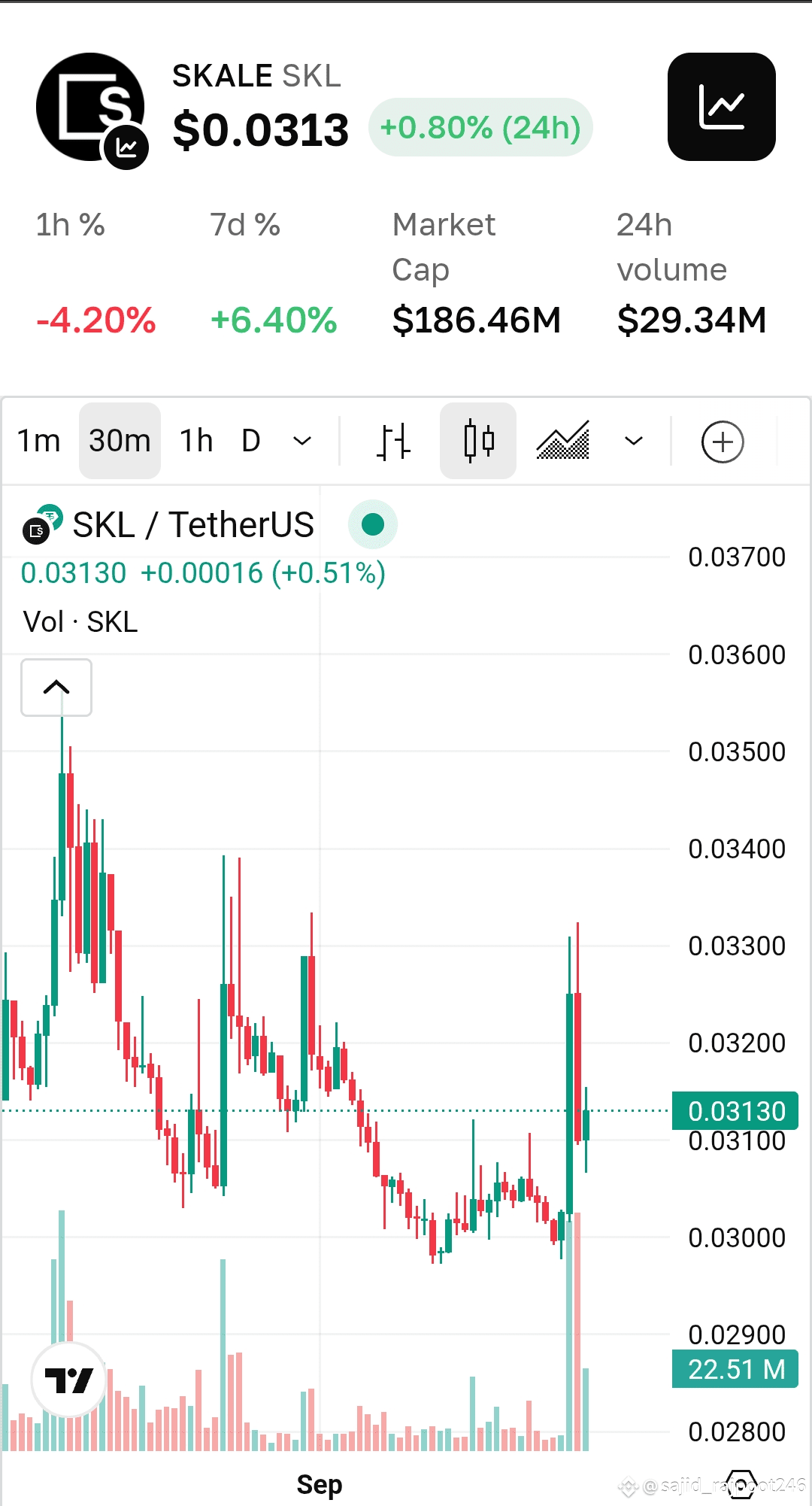Viewport: 812px width, 1506px height.
Task: Select candlestick chart style
Action: coord(478,441)
